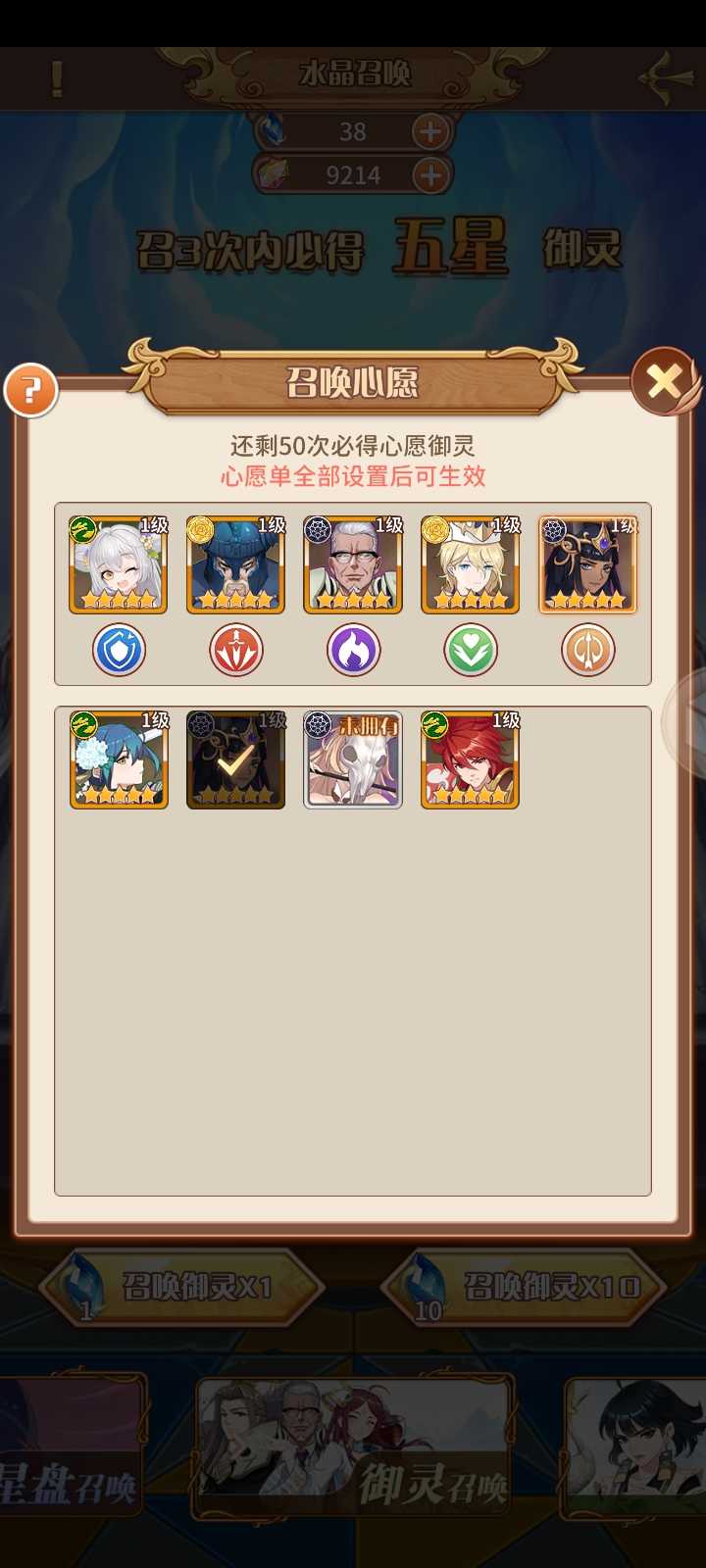Image resolution: width=706 pixels, height=1568 pixels.
Task: Tap the green heart role icon
Action: tap(471, 650)
